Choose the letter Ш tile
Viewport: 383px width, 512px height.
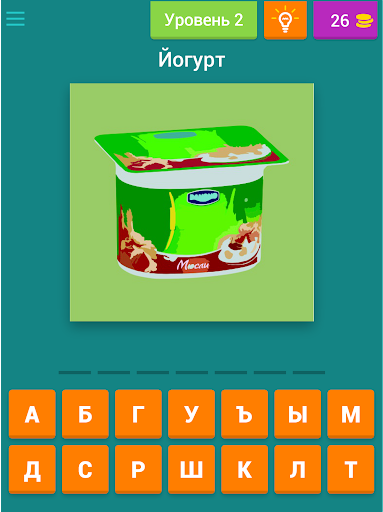click(x=191, y=469)
